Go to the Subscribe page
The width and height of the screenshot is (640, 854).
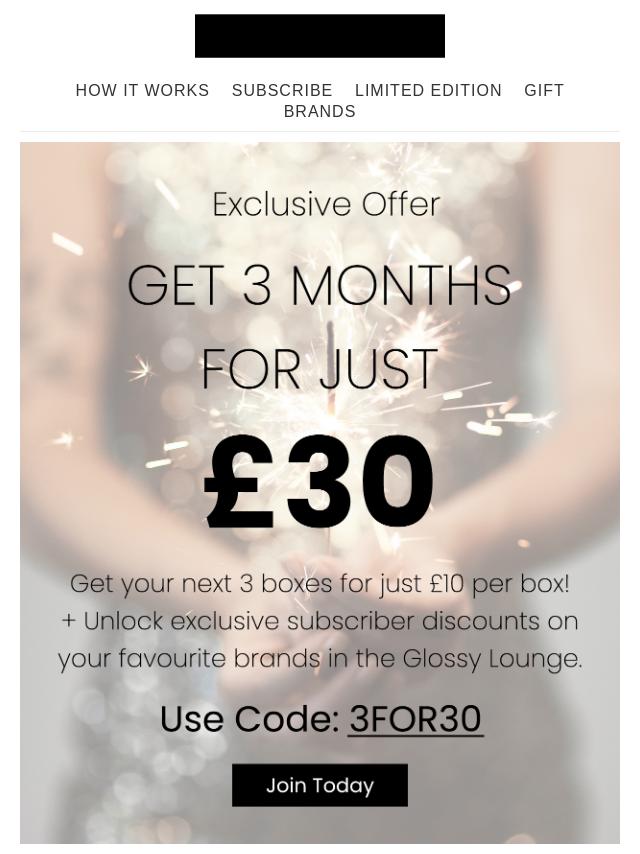tap(282, 91)
